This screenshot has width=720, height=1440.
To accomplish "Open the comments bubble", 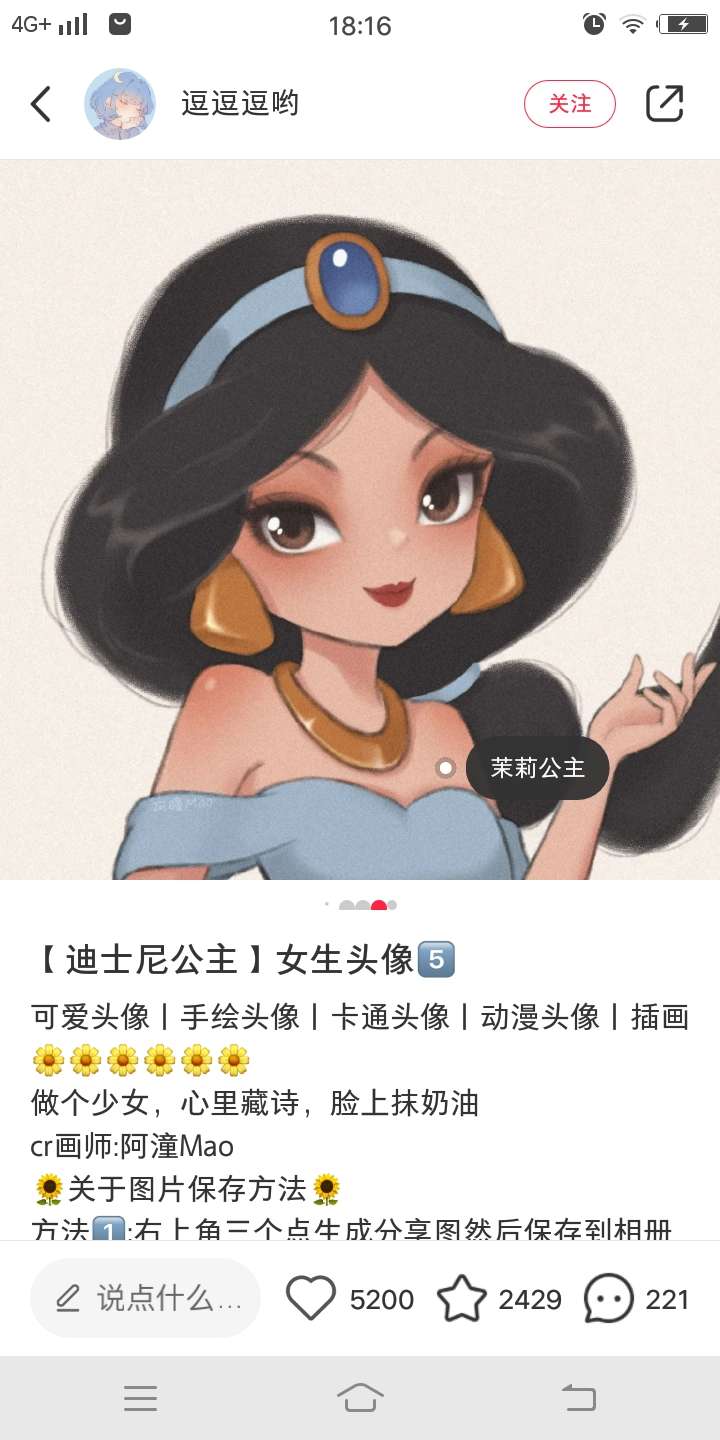I will 608,1298.
